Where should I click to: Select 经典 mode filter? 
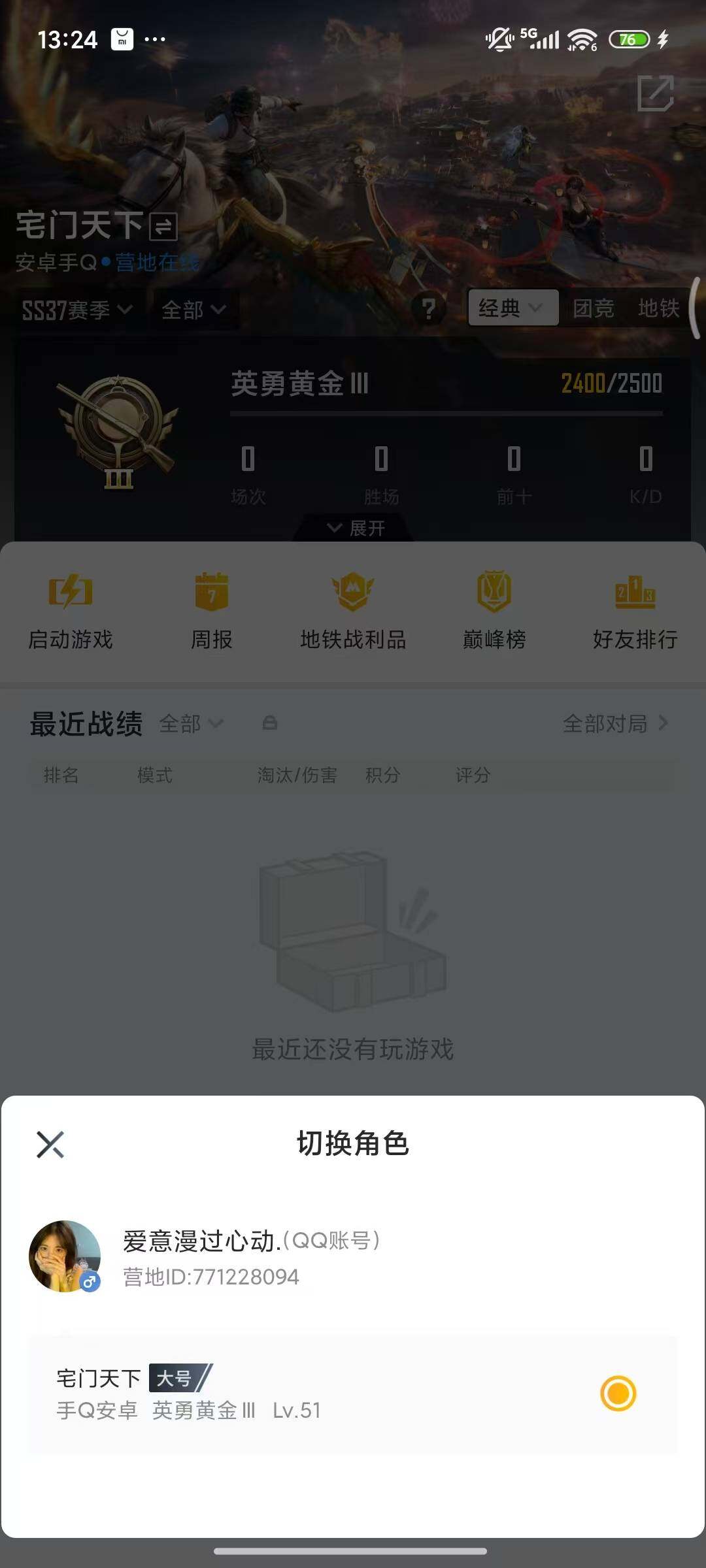click(x=513, y=308)
